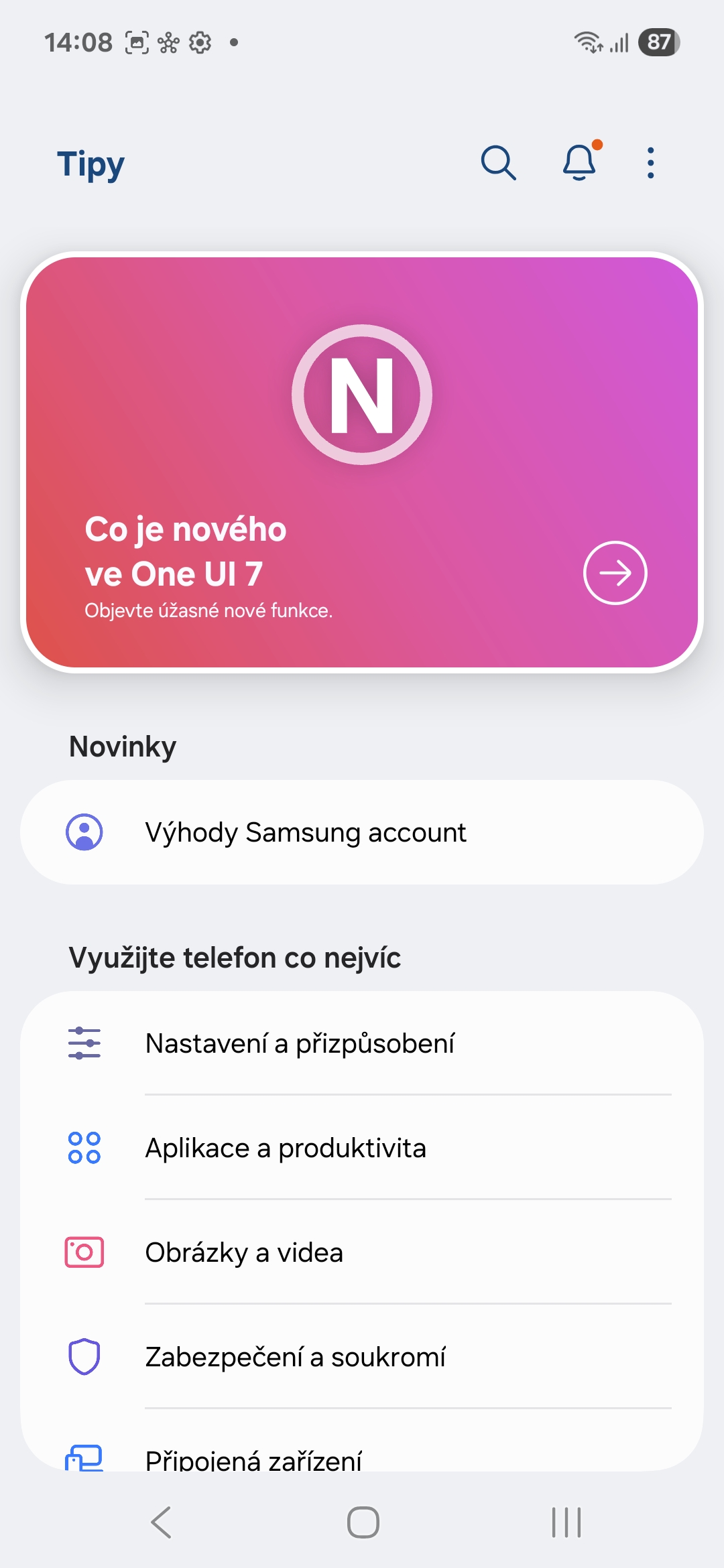Viewport: 724px width, 1568px height.
Task: Open Připojená zařízení
Action: tap(362, 1447)
